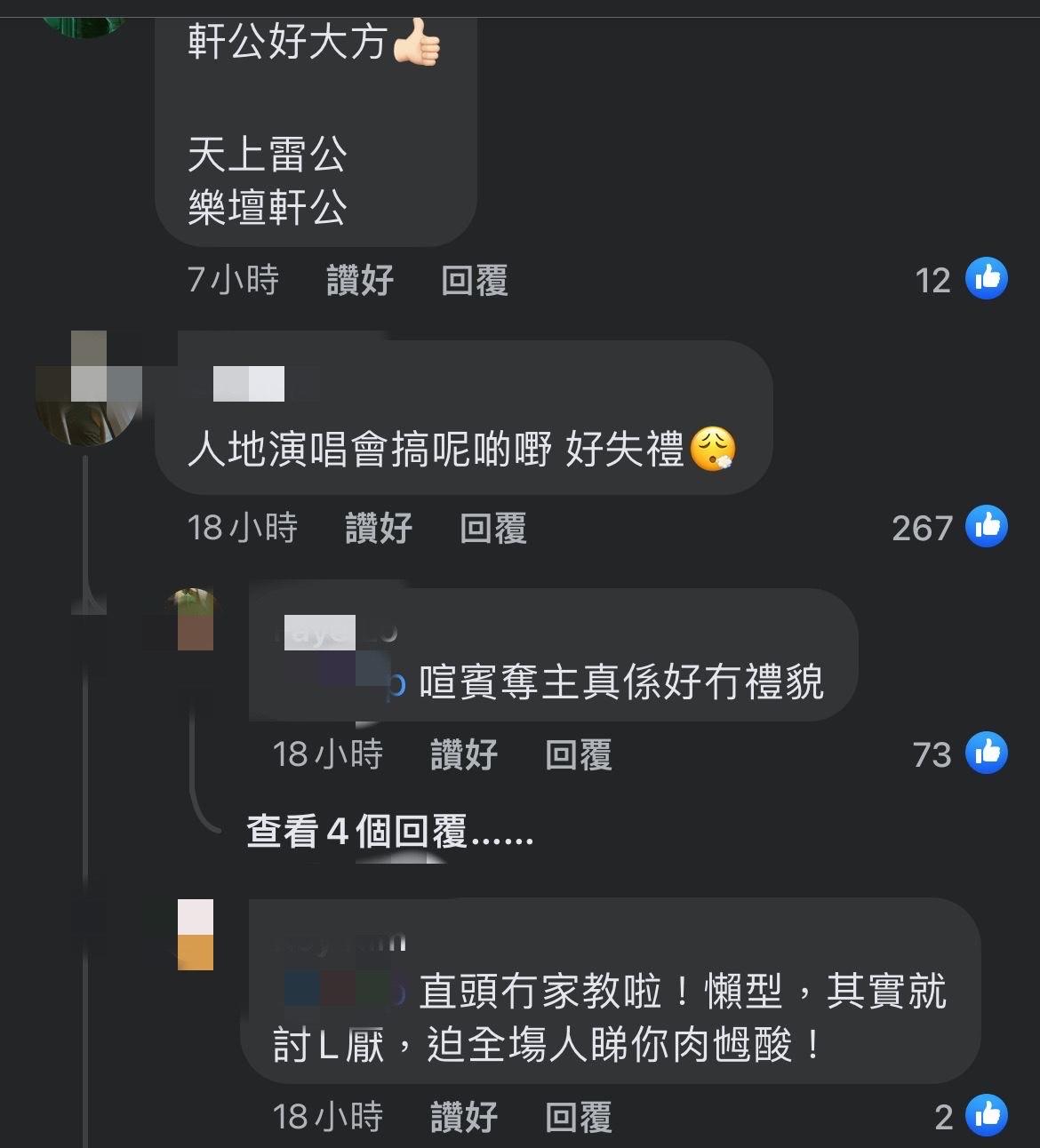Reply to the 軒公好大方 comment
The image size is (1040, 1148).
[x=475, y=281]
